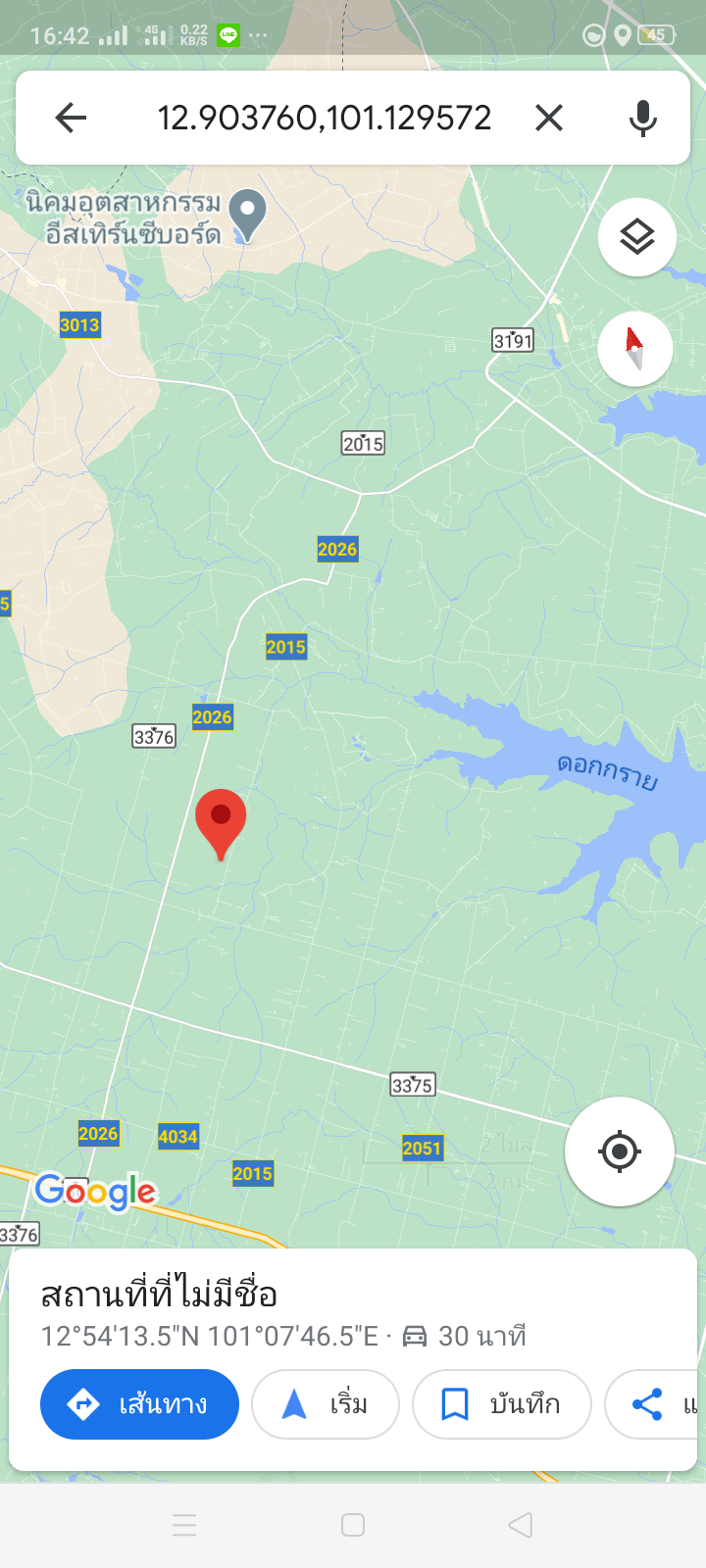706x1568 pixels.
Task: Open the map layers selector
Action: click(x=636, y=237)
